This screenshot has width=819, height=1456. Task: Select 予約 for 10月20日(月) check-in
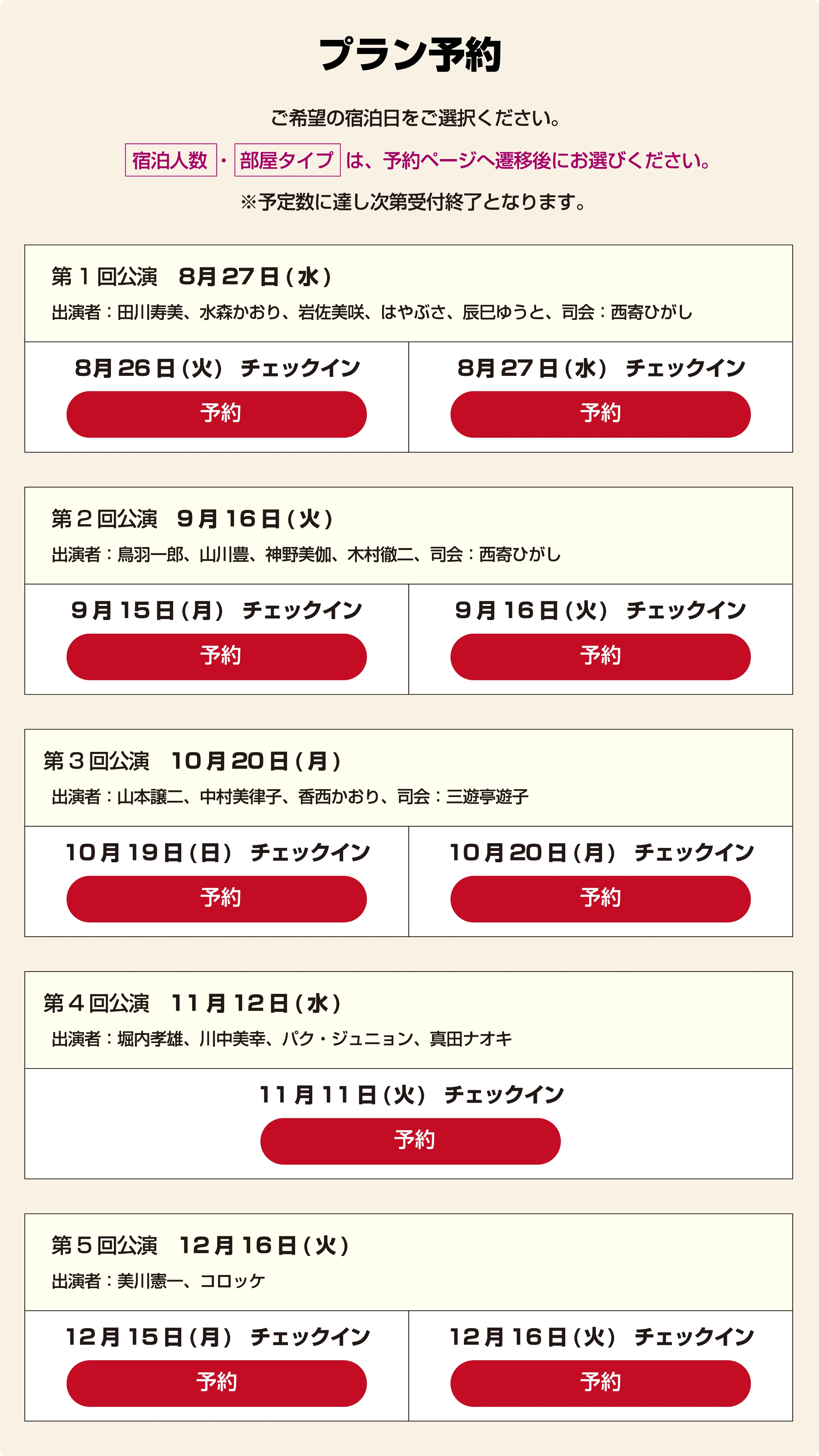coord(600,899)
